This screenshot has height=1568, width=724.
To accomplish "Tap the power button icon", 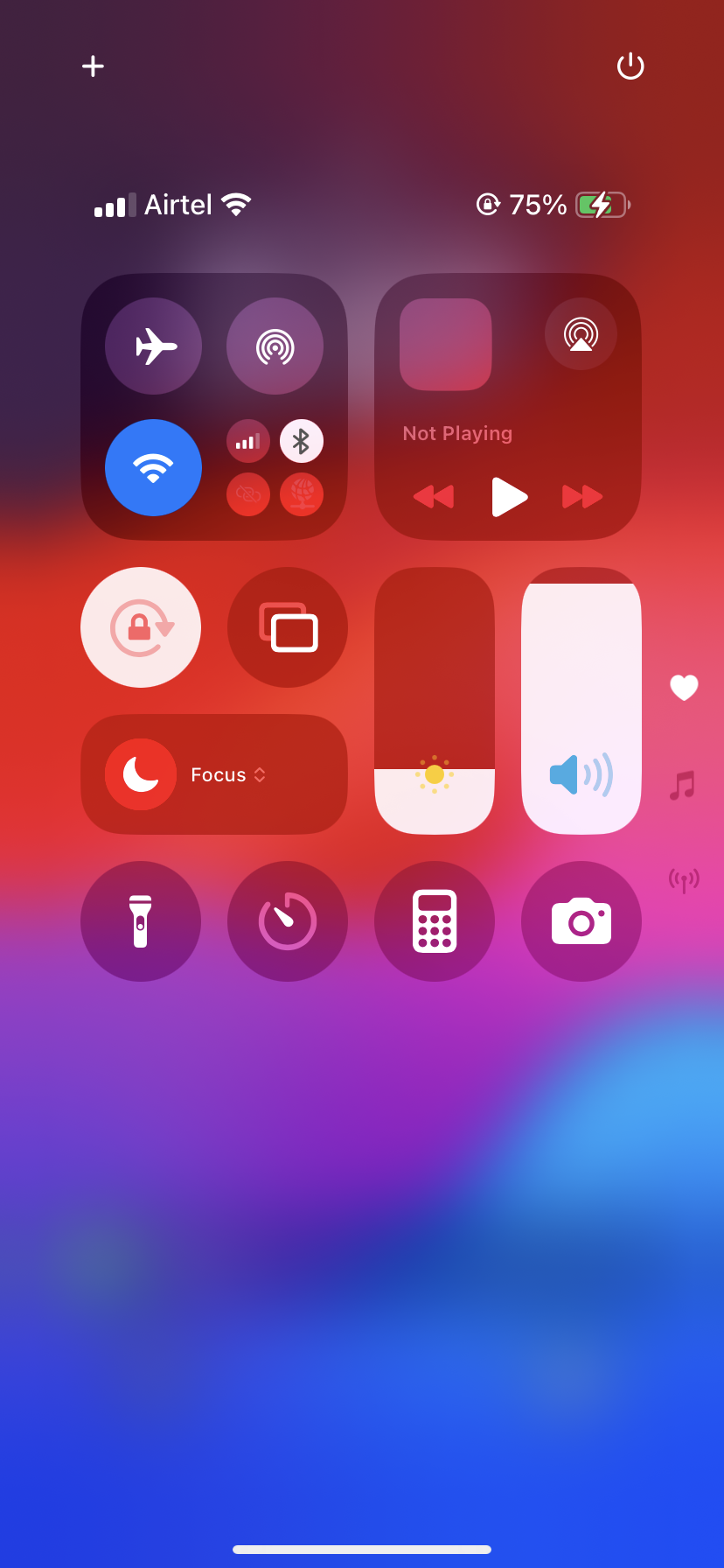I will [630, 66].
